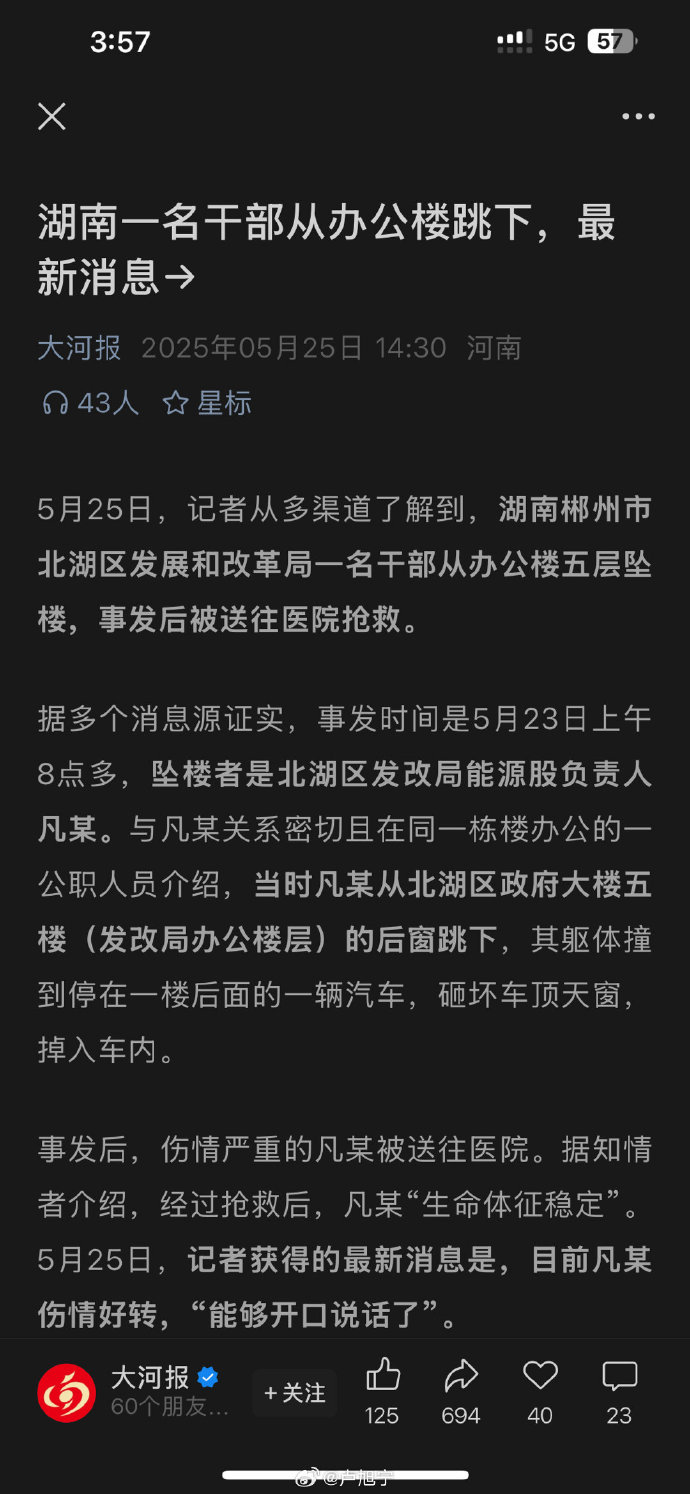Tap the heart icon to recommend
This screenshot has width=690, height=1494.
(x=540, y=1378)
